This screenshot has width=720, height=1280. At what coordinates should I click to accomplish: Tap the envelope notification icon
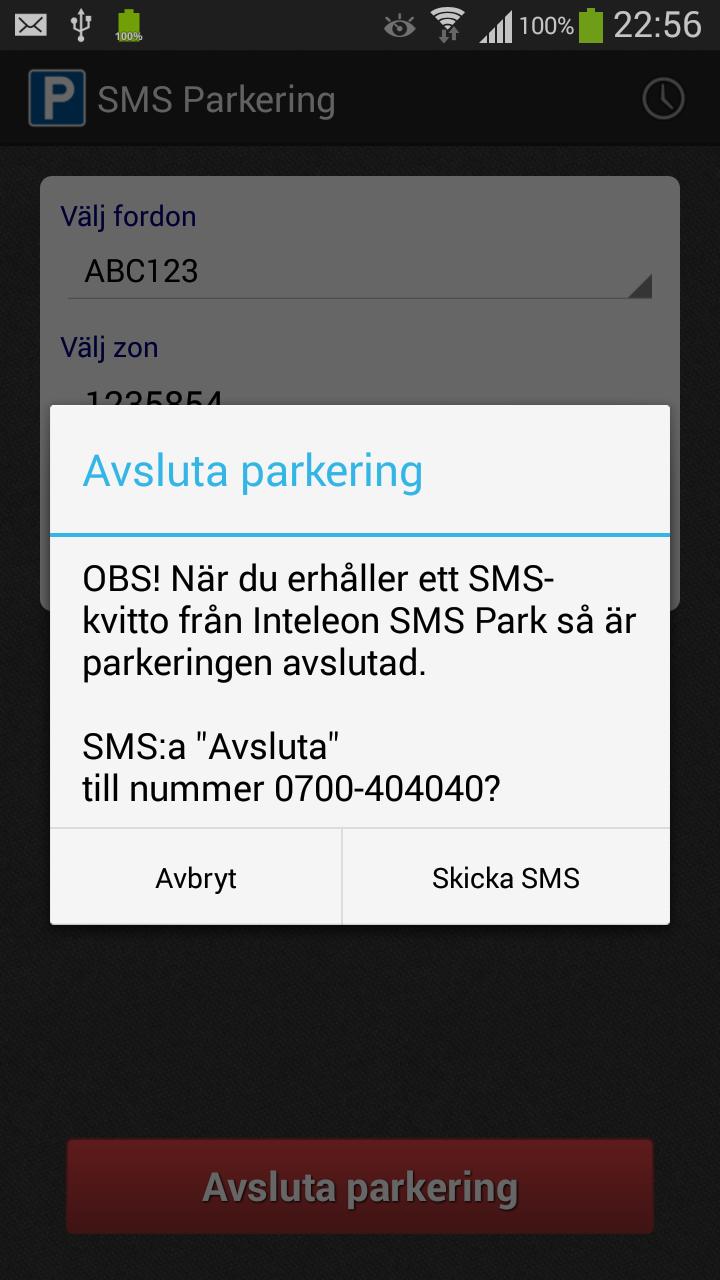[x=29, y=24]
